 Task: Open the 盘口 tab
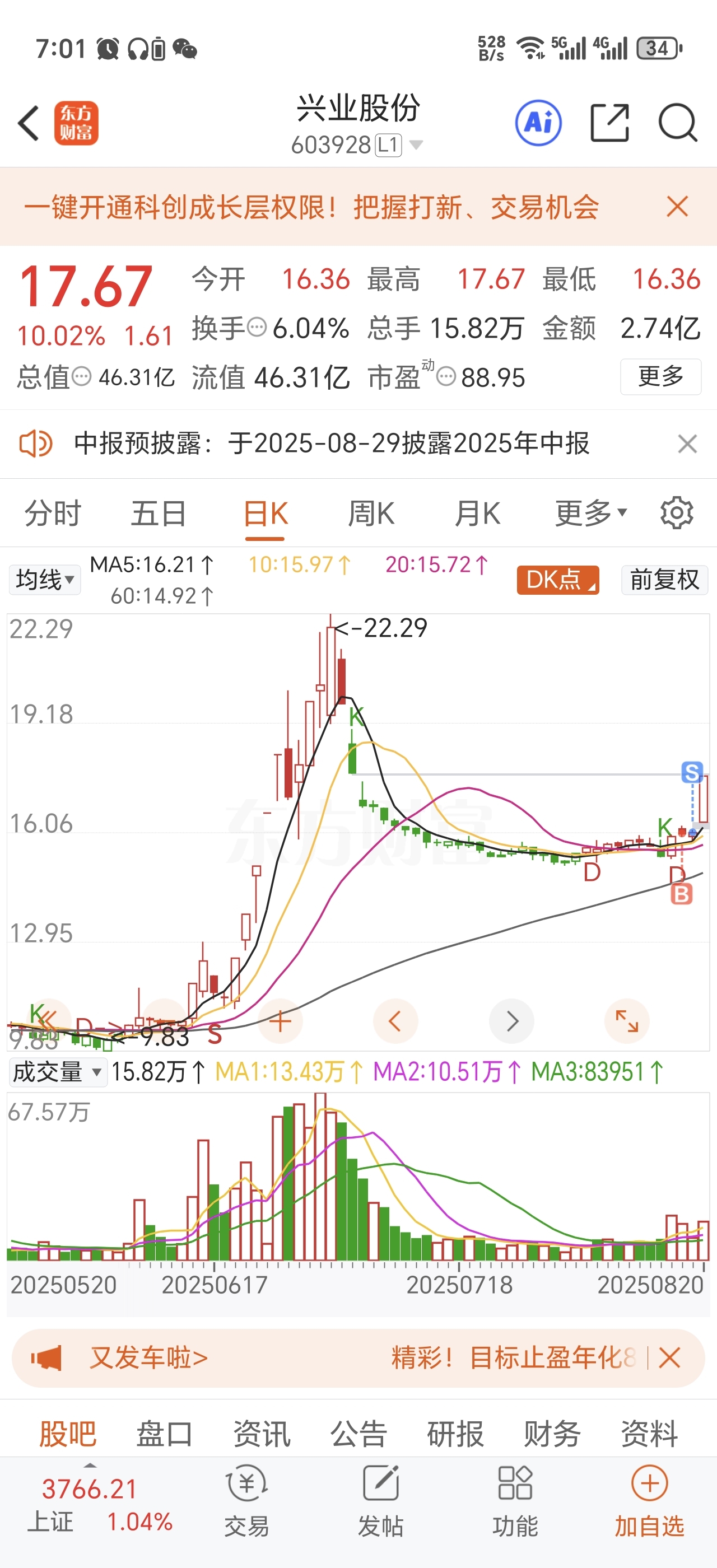pos(164,1434)
